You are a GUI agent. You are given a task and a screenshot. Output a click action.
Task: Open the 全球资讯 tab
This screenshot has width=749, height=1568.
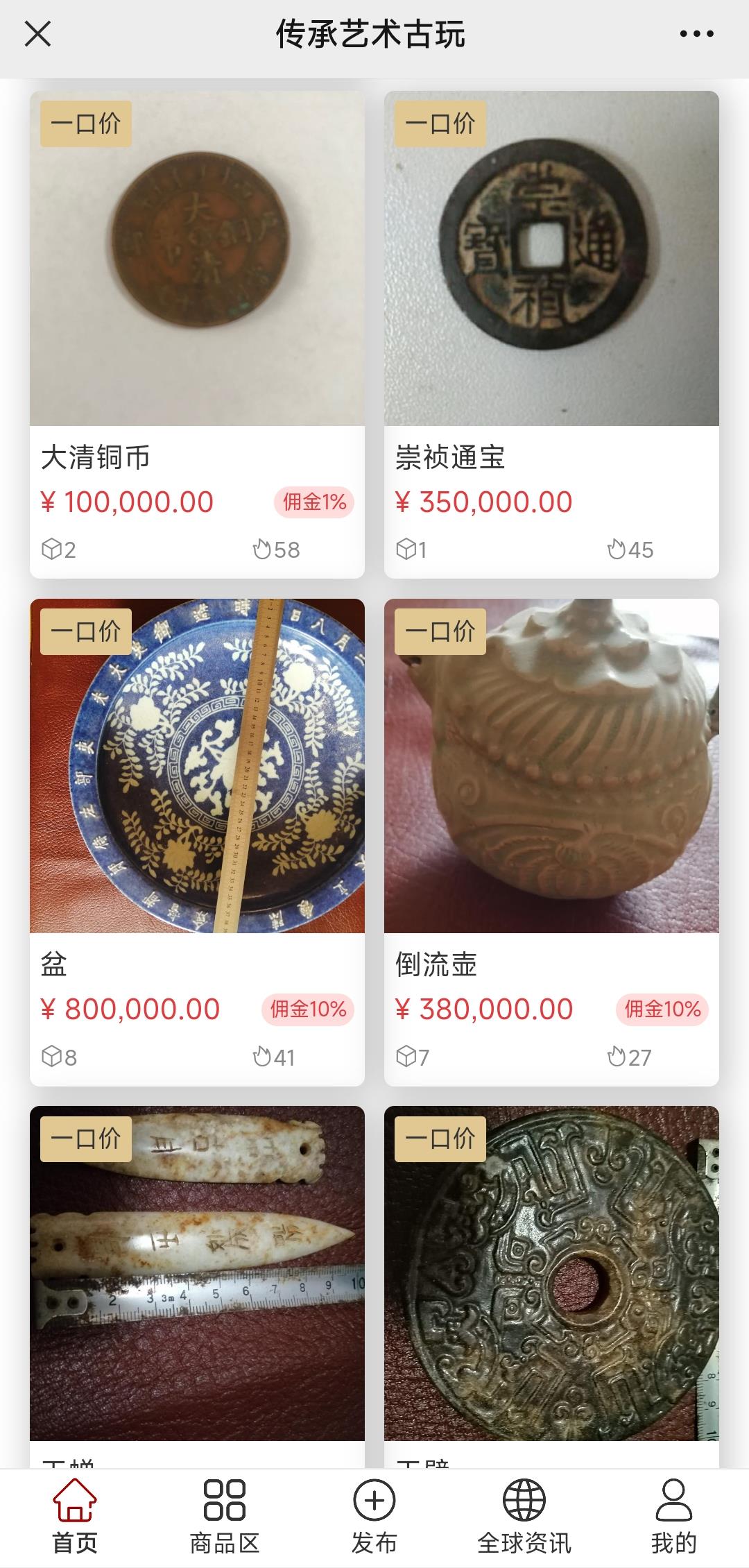(x=524, y=1517)
